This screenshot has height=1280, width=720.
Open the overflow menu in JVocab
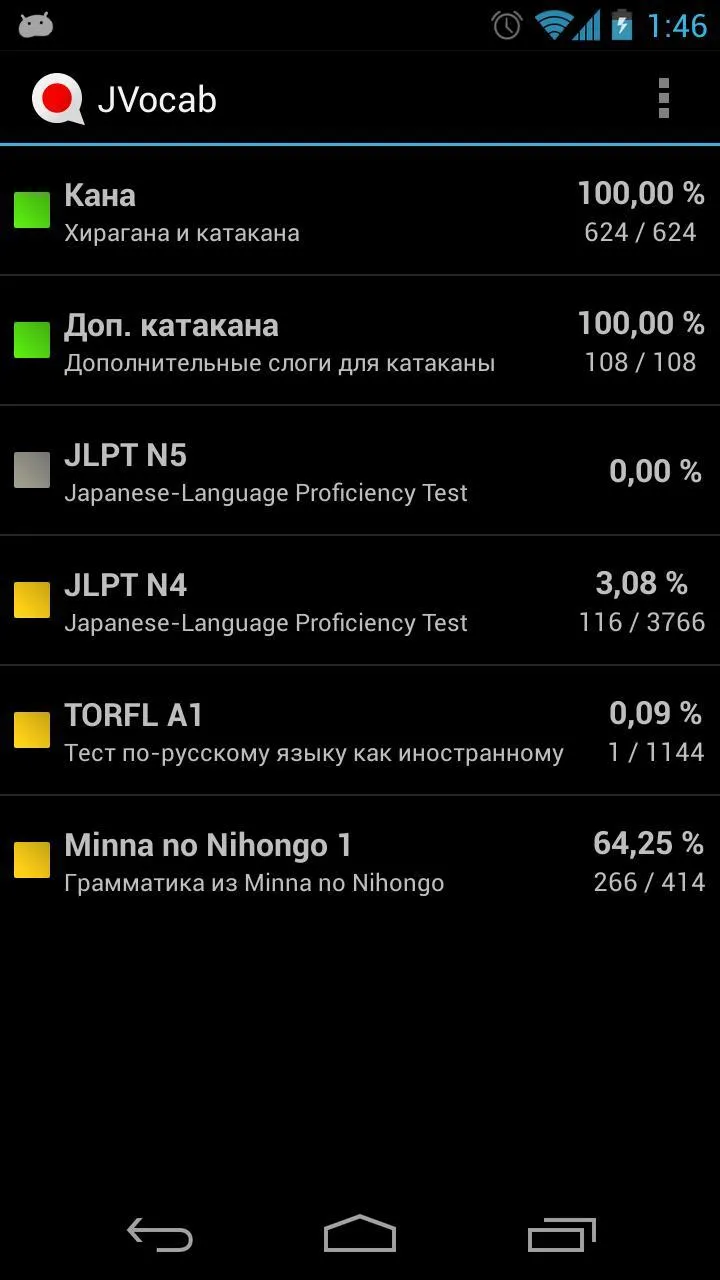[663, 99]
